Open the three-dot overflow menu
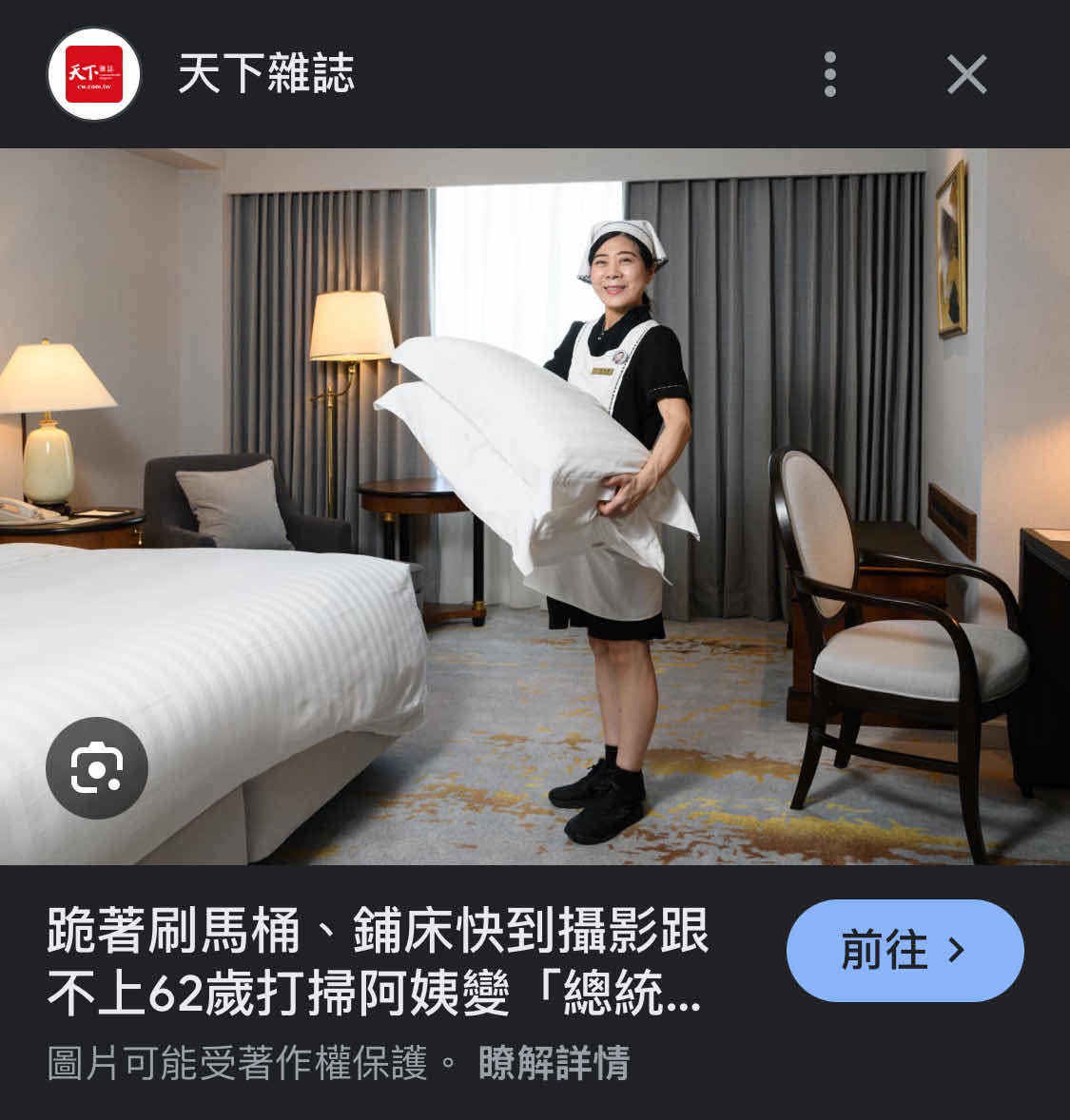1070x1120 pixels. click(830, 74)
